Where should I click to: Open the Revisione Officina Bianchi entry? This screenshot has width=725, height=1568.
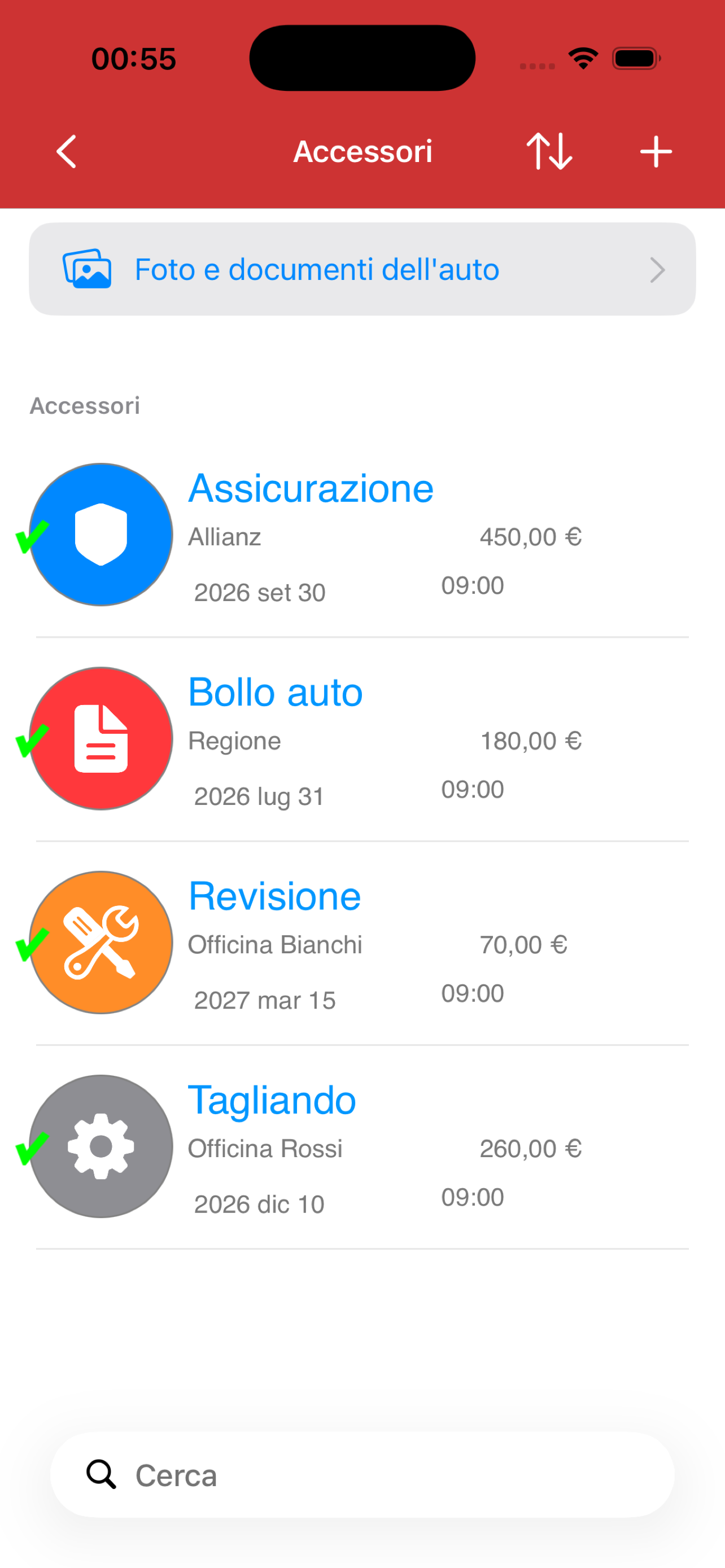(x=362, y=943)
